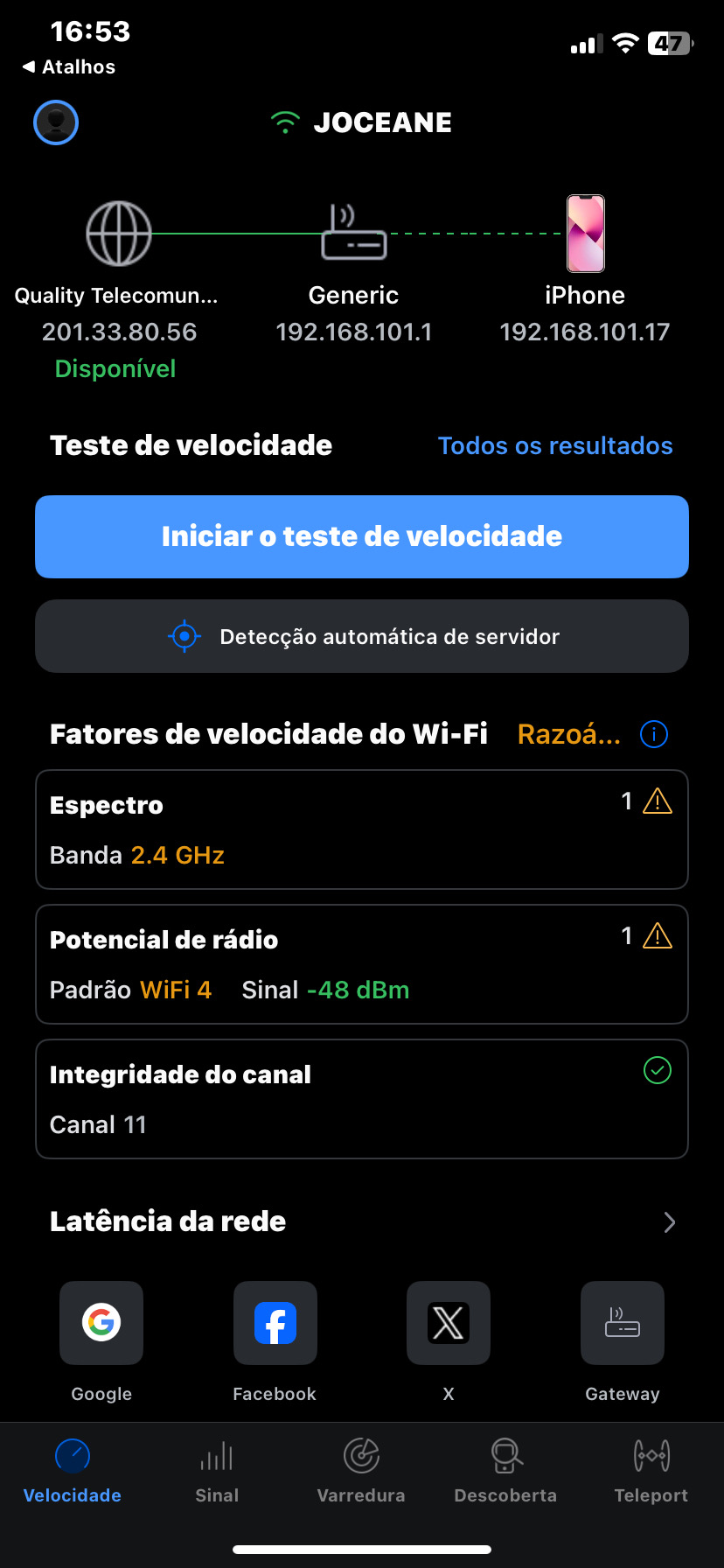Switch to the Teleport tab

(651, 1471)
